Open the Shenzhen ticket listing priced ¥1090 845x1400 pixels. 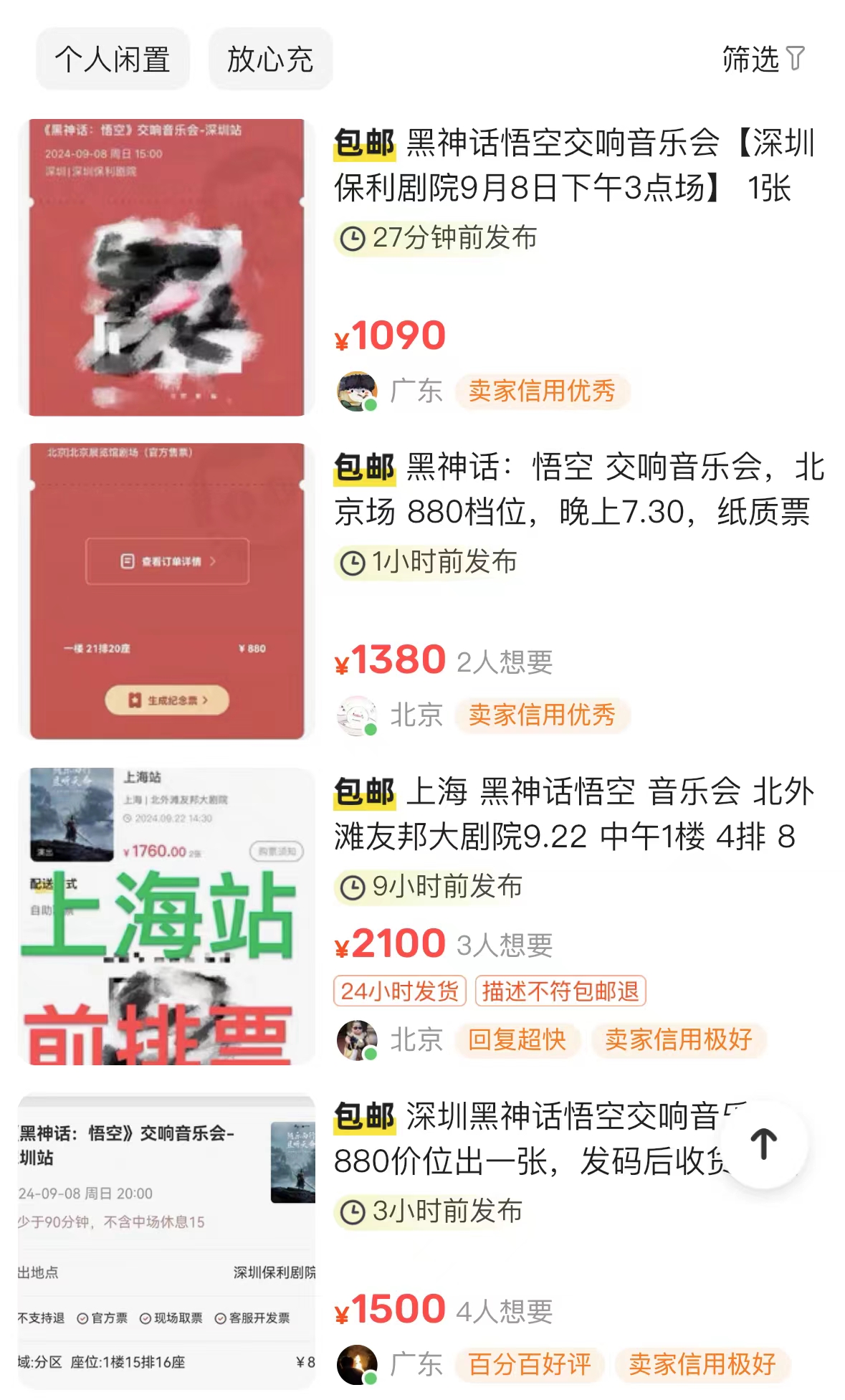point(573,166)
